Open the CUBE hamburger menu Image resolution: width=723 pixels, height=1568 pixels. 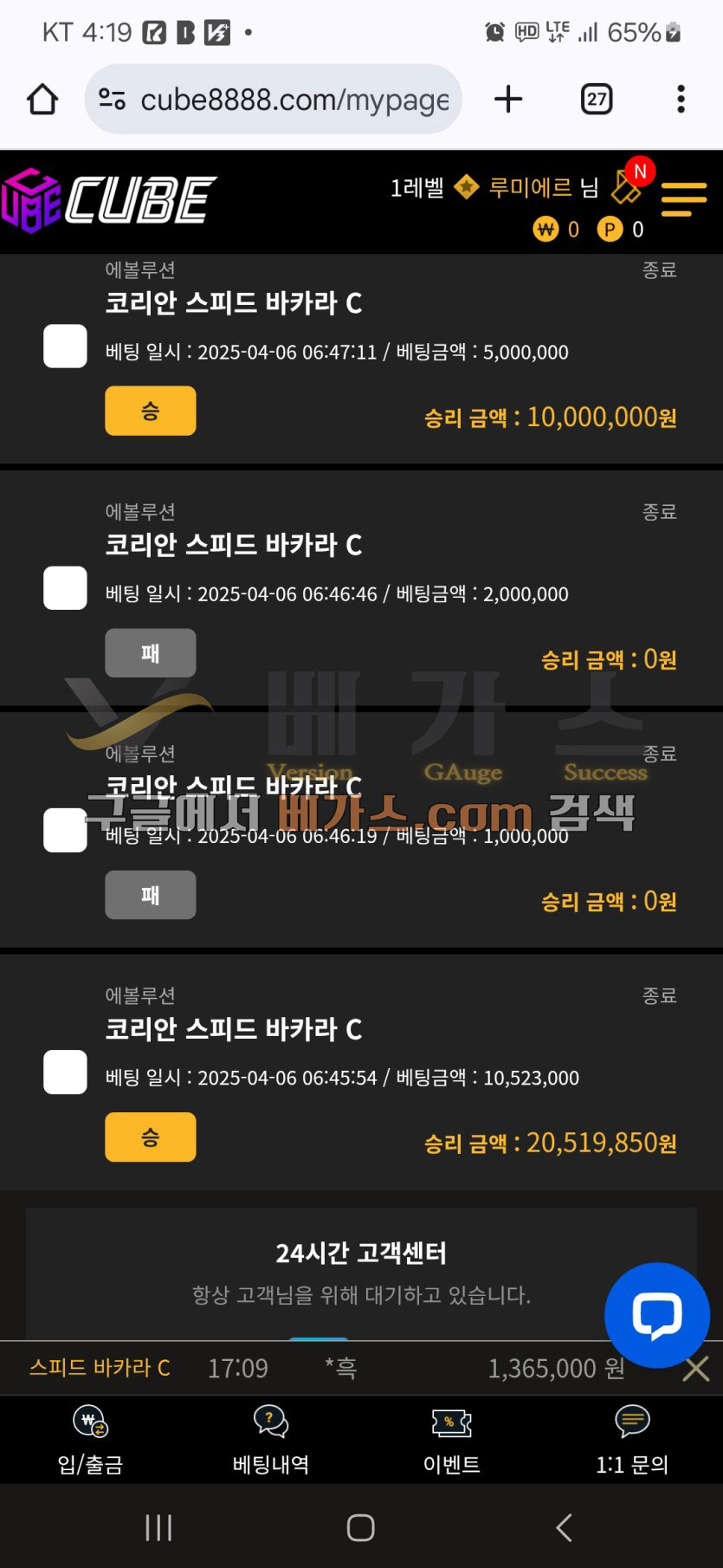tap(683, 198)
